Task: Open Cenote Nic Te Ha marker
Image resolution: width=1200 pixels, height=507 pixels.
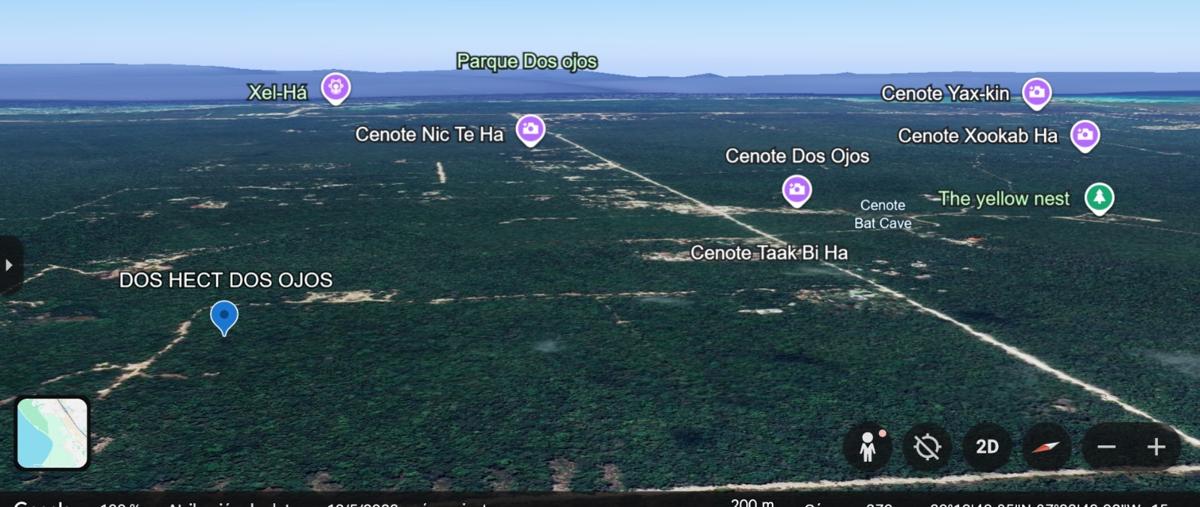Action: [x=530, y=128]
